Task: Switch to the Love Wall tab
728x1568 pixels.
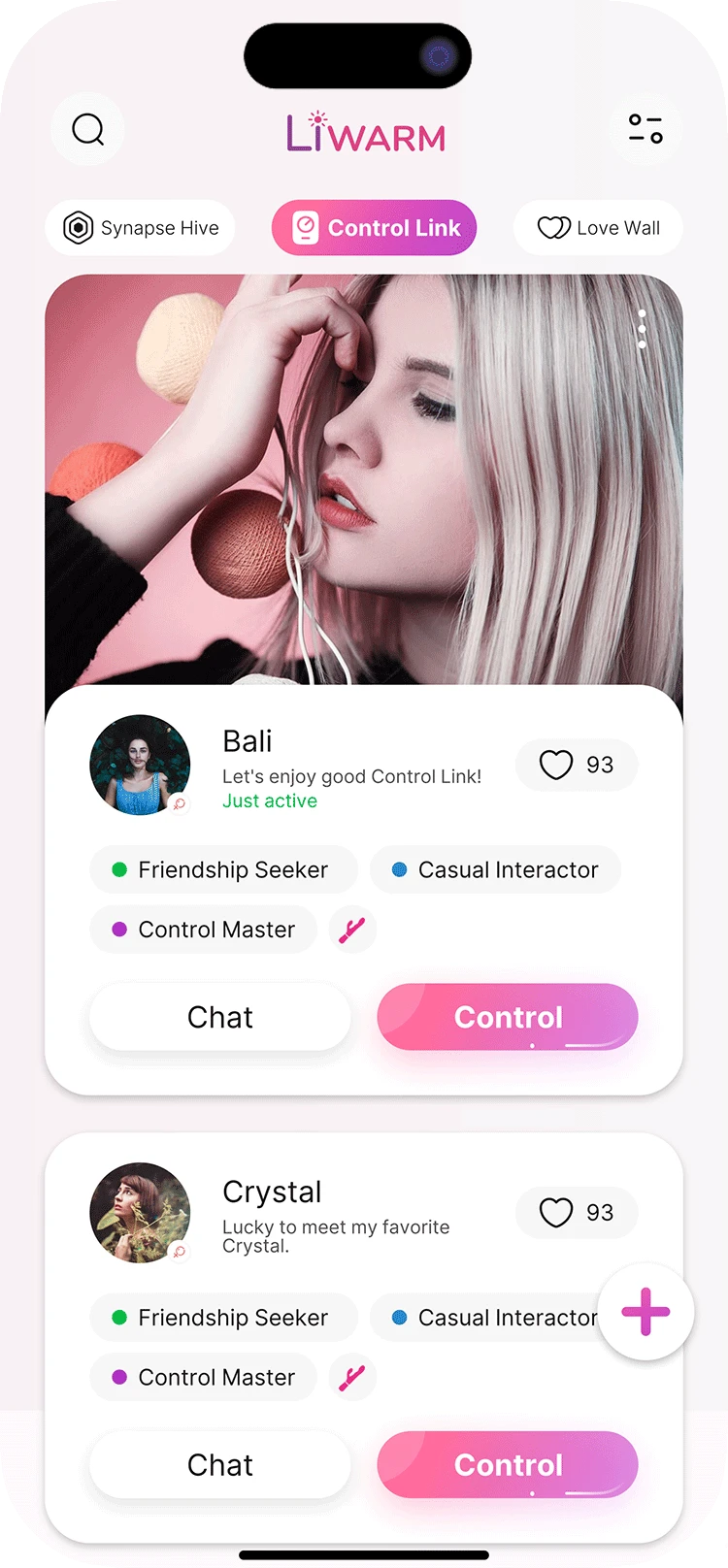Action: [x=598, y=228]
